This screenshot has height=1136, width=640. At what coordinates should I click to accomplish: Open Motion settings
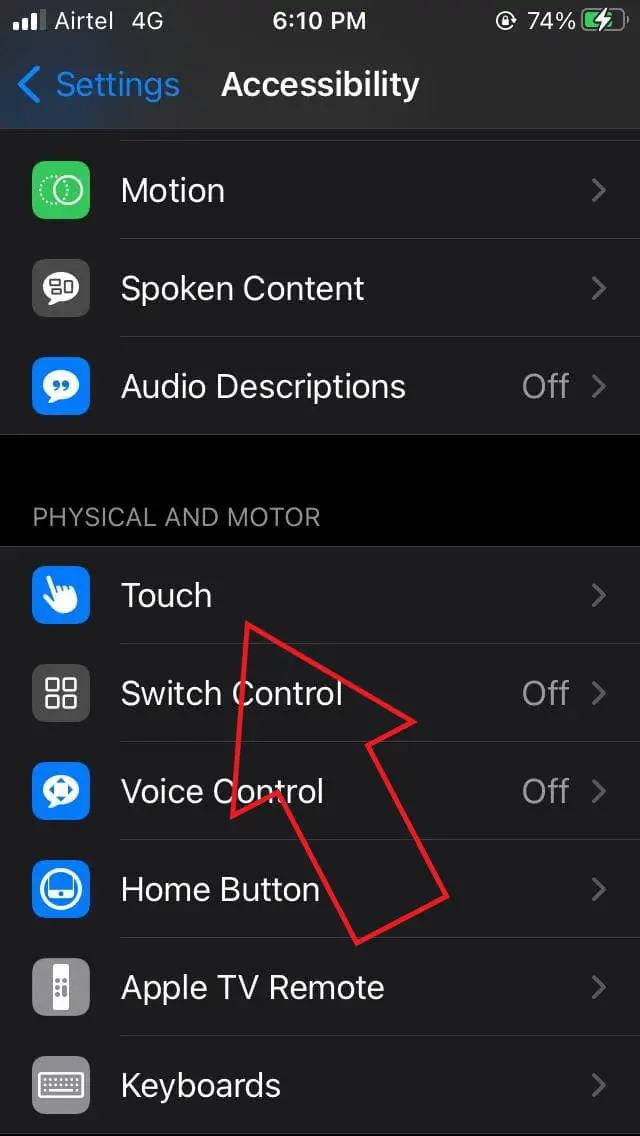[x=320, y=191]
